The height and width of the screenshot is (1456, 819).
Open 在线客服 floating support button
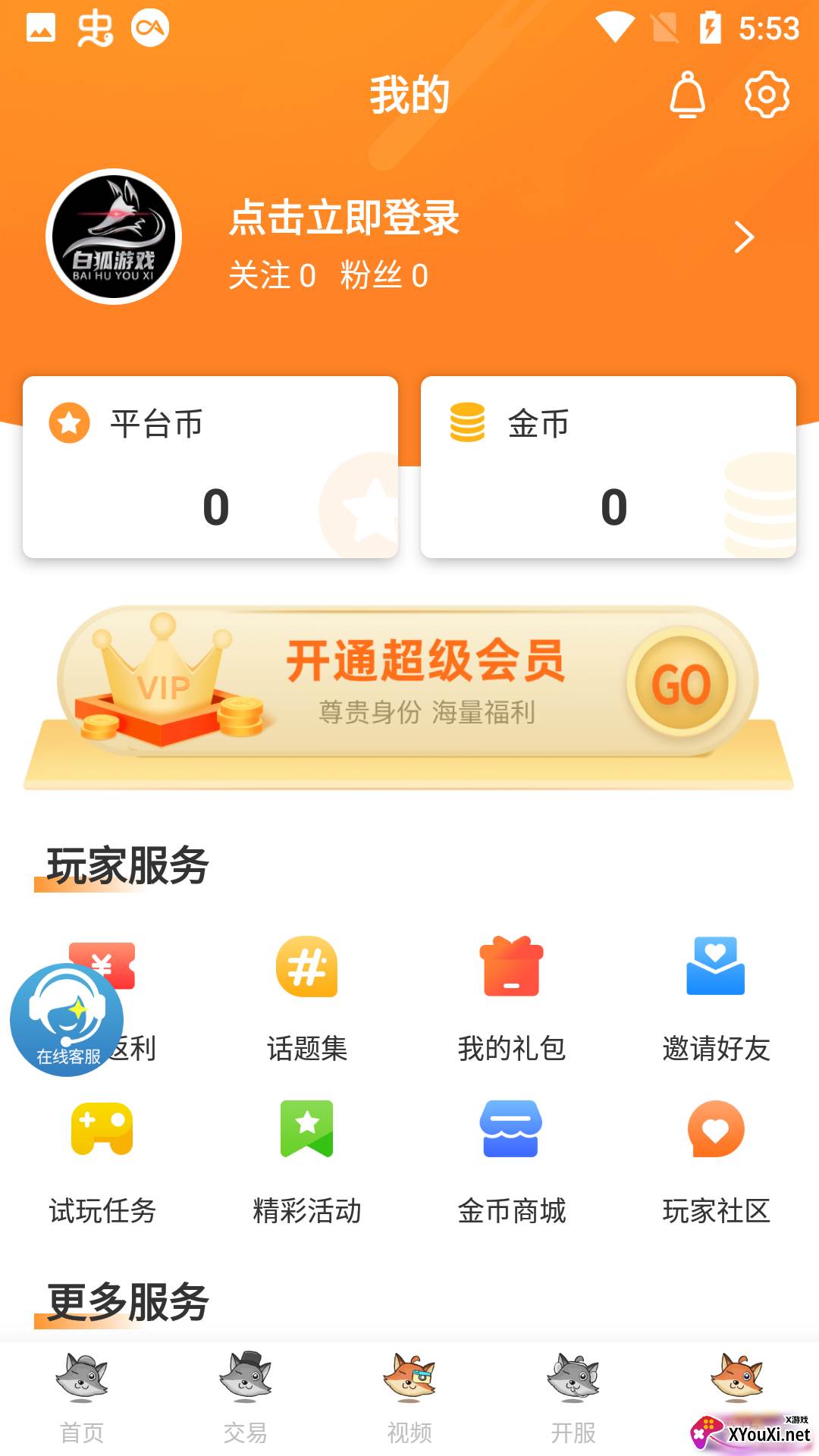[x=67, y=1020]
